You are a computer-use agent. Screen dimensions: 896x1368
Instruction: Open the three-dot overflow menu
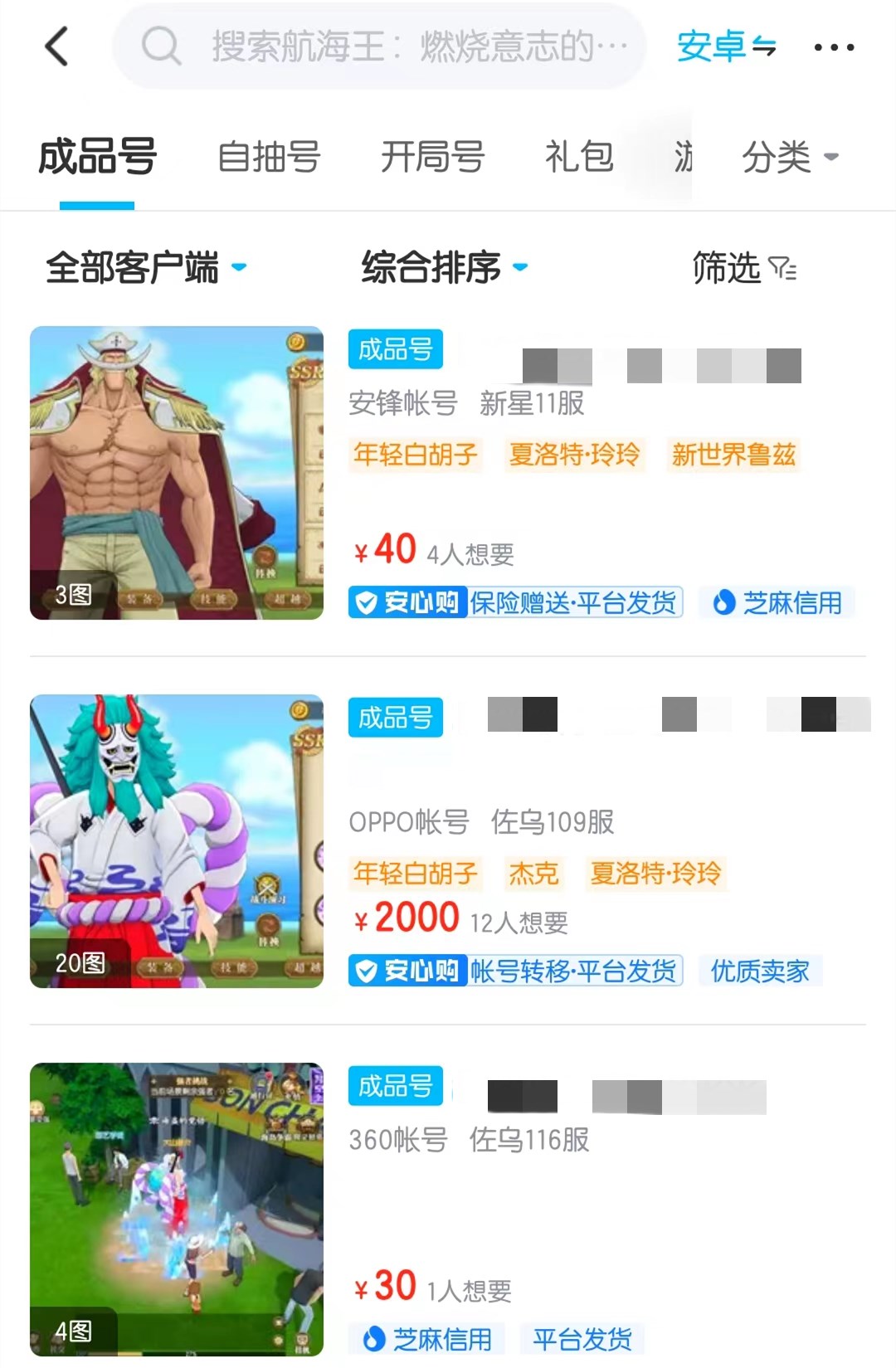(833, 47)
